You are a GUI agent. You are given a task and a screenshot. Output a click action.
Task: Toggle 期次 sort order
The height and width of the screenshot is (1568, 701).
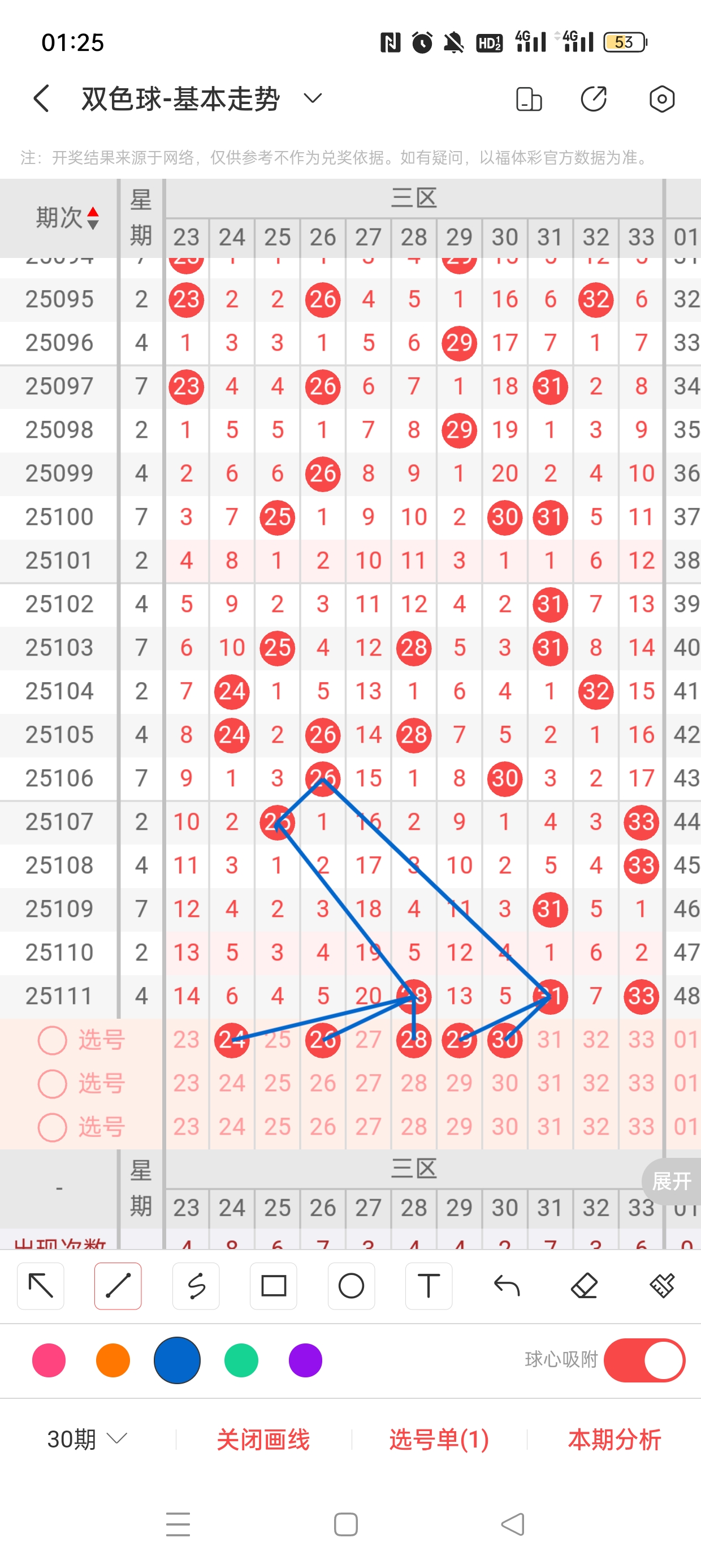pyautogui.click(x=93, y=218)
